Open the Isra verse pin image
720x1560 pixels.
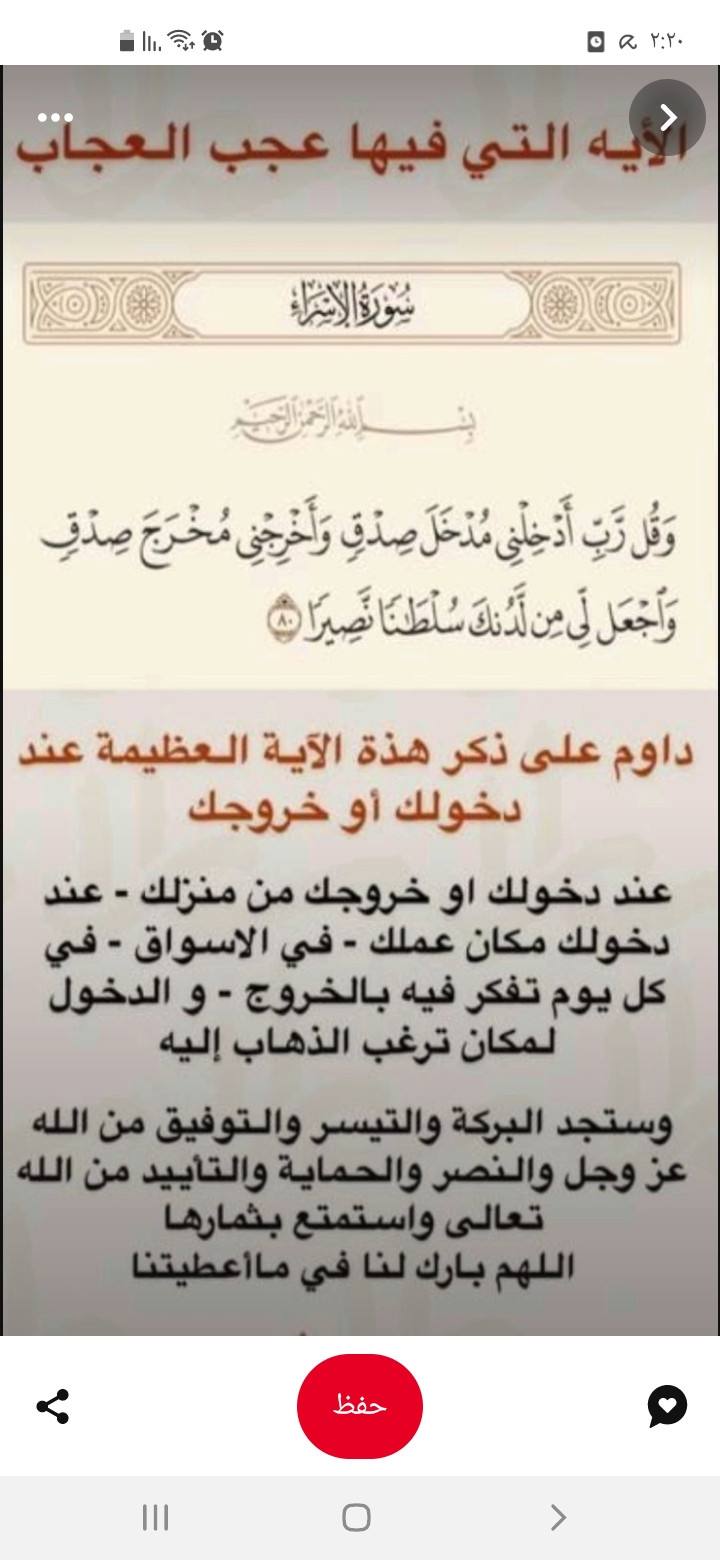coord(360,700)
